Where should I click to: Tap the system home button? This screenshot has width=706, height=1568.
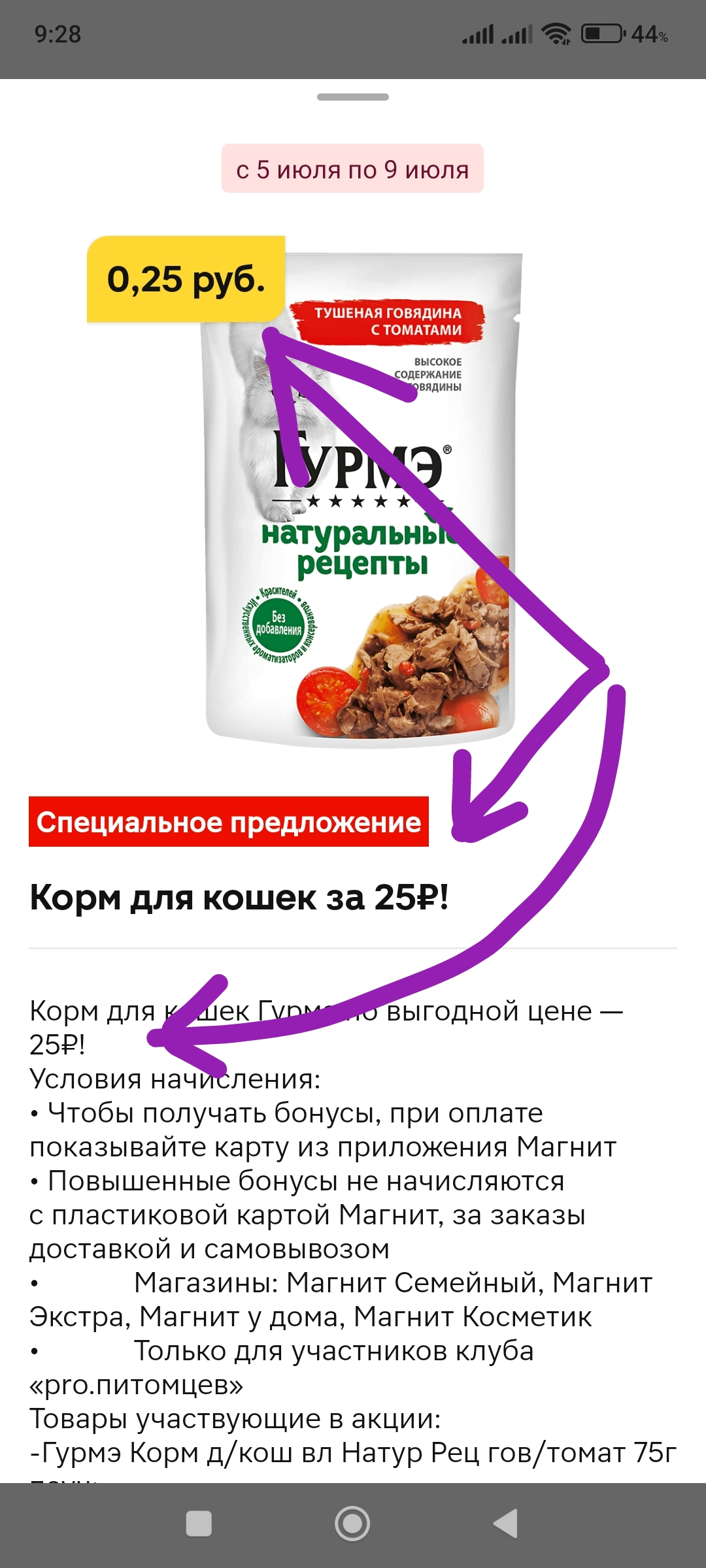coord(352,1524)
